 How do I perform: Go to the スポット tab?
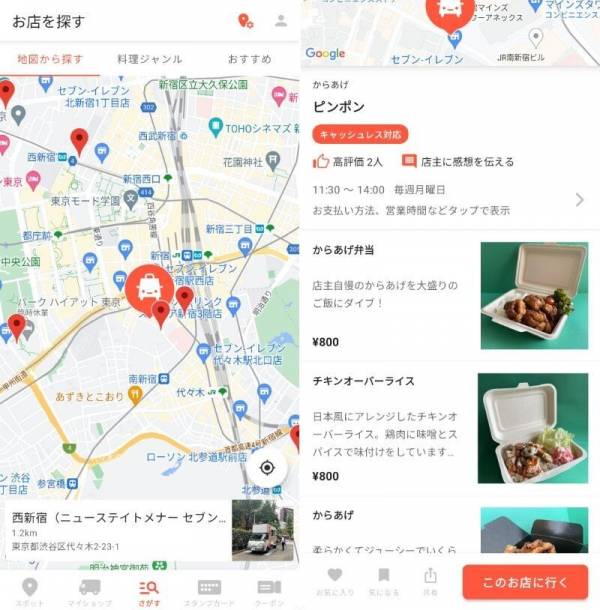[30, 591]
